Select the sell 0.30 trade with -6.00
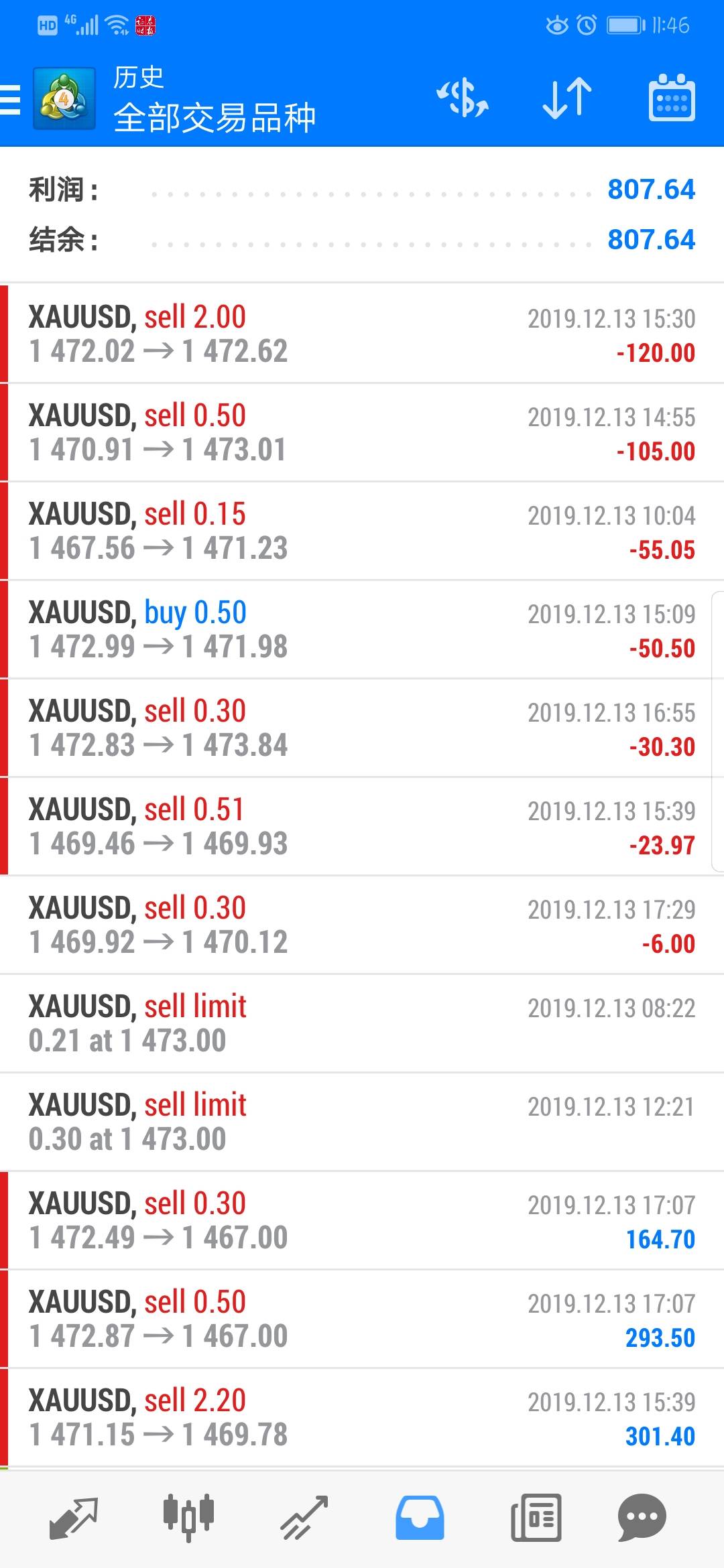Screen dimensions: 724x1568 pos(362,925)
